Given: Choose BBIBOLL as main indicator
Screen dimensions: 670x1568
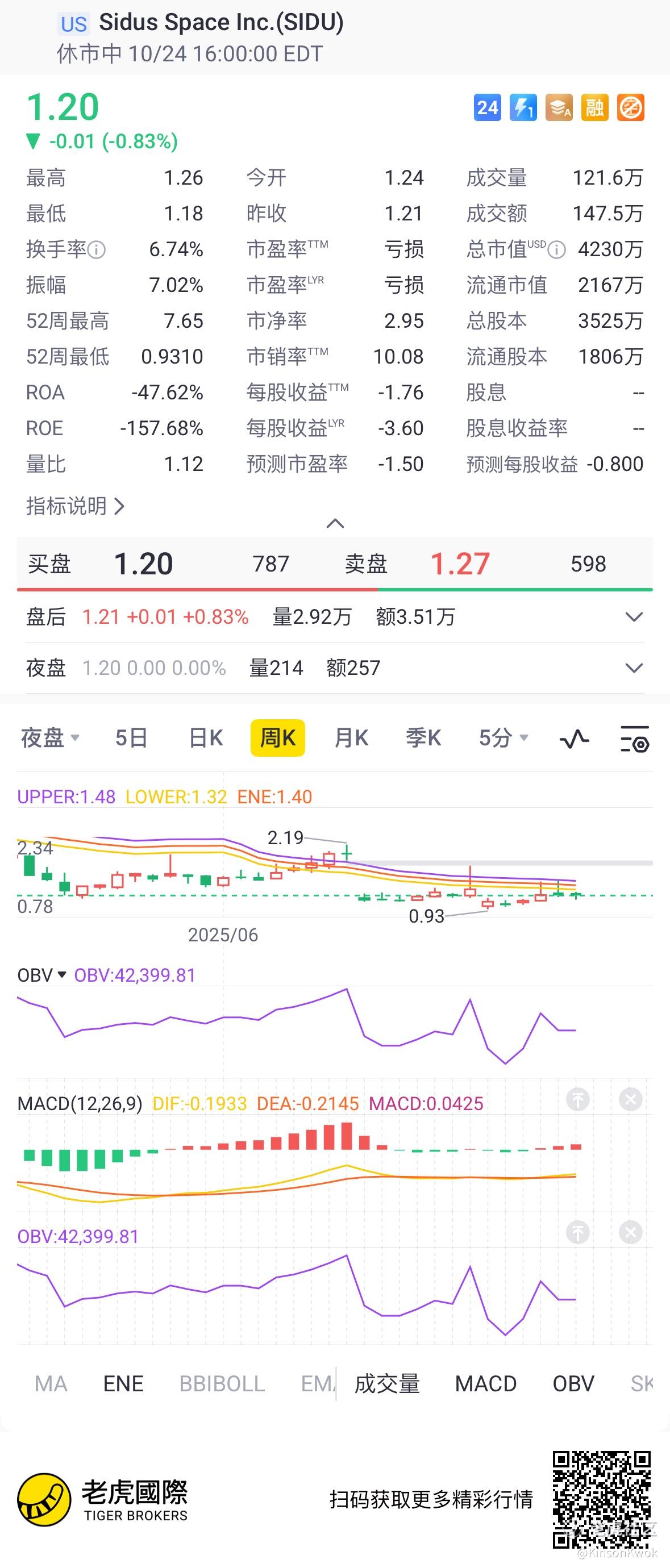Looking at the screenshot, I should tap(222, 1383).
